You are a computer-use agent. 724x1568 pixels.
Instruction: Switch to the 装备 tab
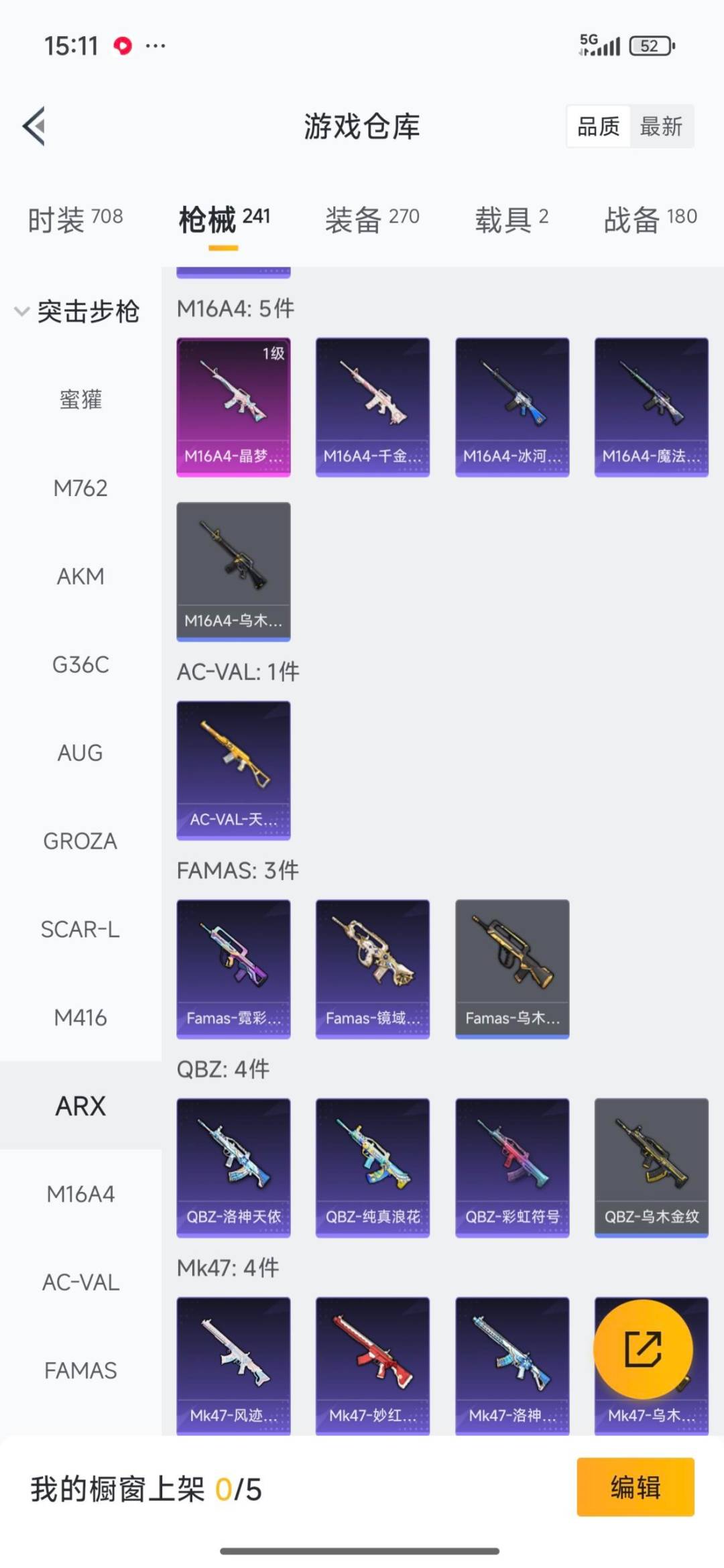(372, 219)
